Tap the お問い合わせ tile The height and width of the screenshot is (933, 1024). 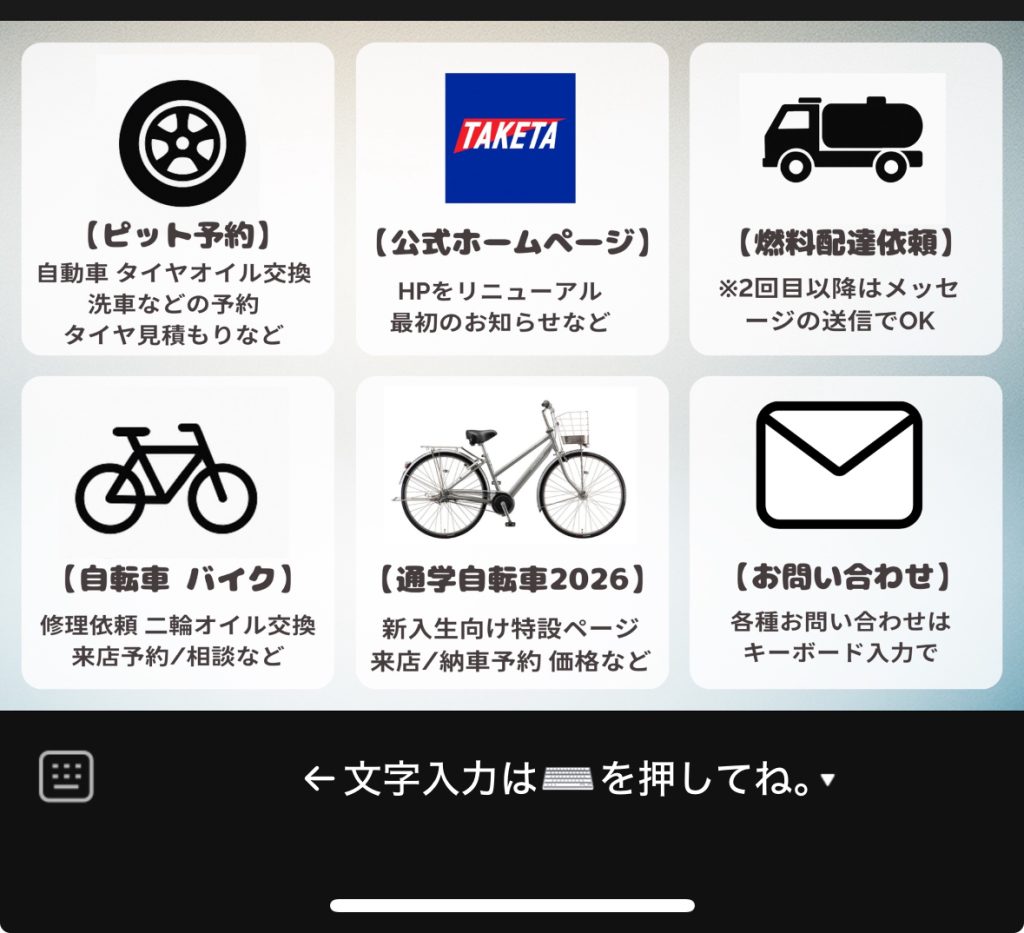tap(845, 532)
